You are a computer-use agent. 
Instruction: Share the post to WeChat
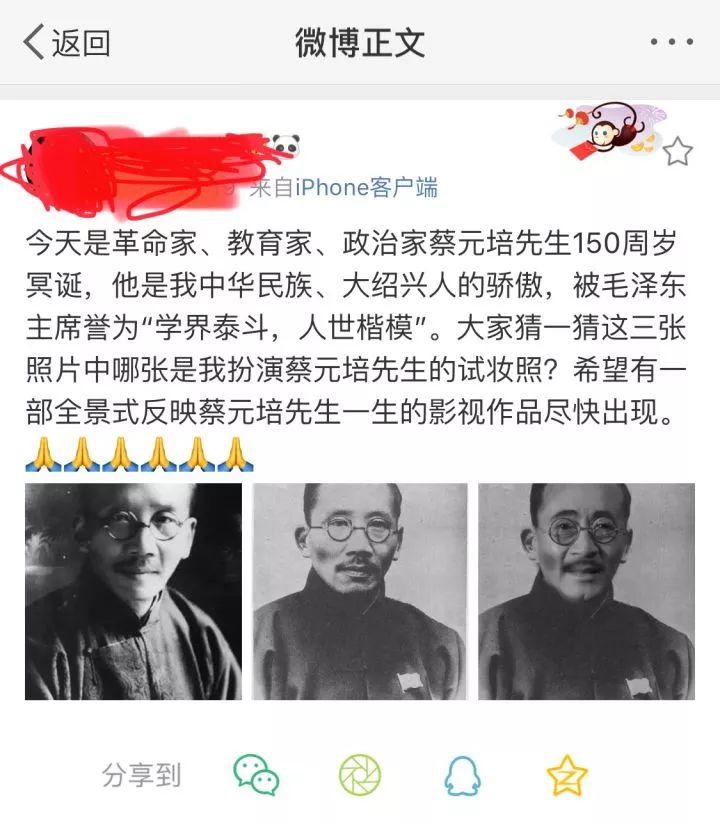[256, 775]
